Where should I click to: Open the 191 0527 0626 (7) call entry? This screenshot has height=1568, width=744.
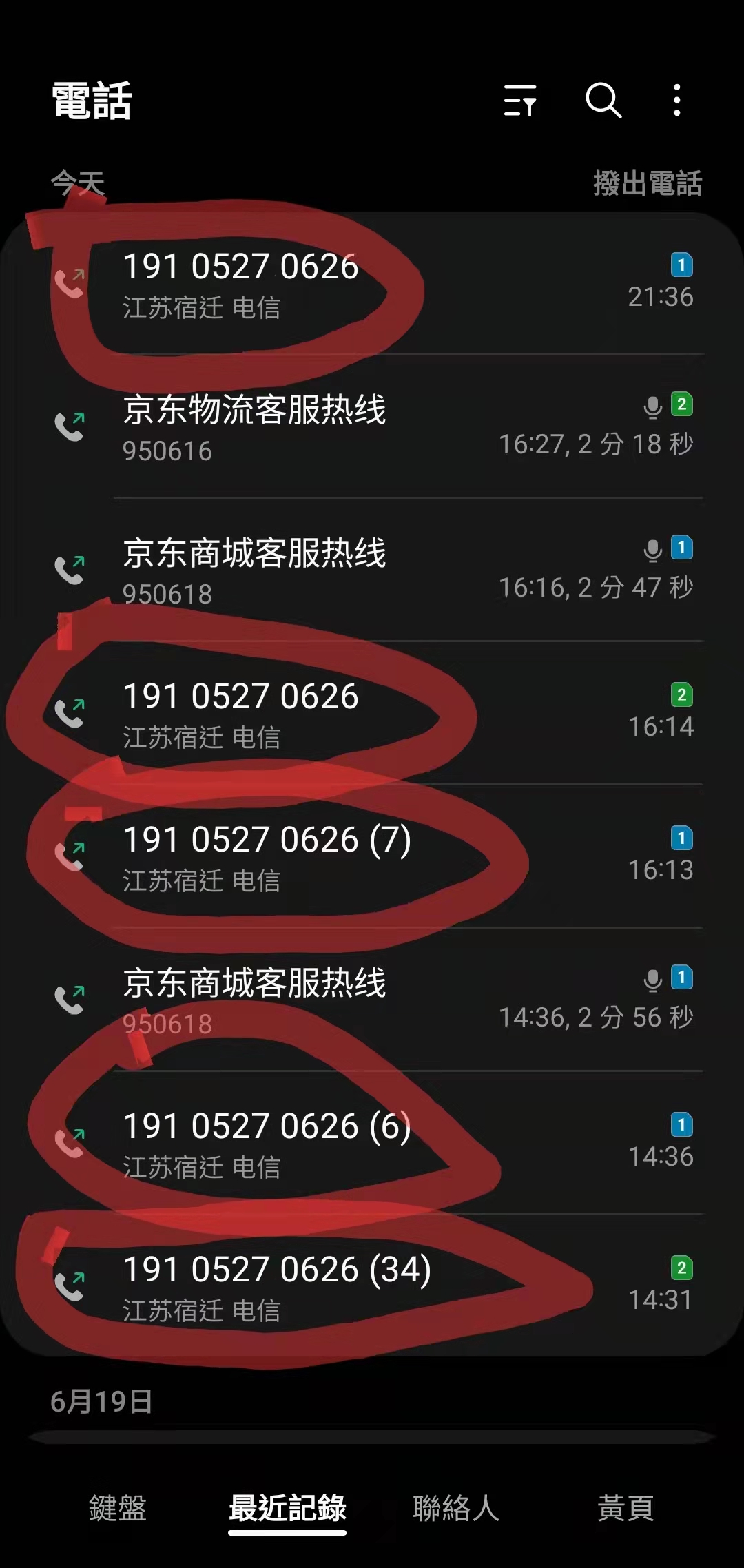[372, 857]
